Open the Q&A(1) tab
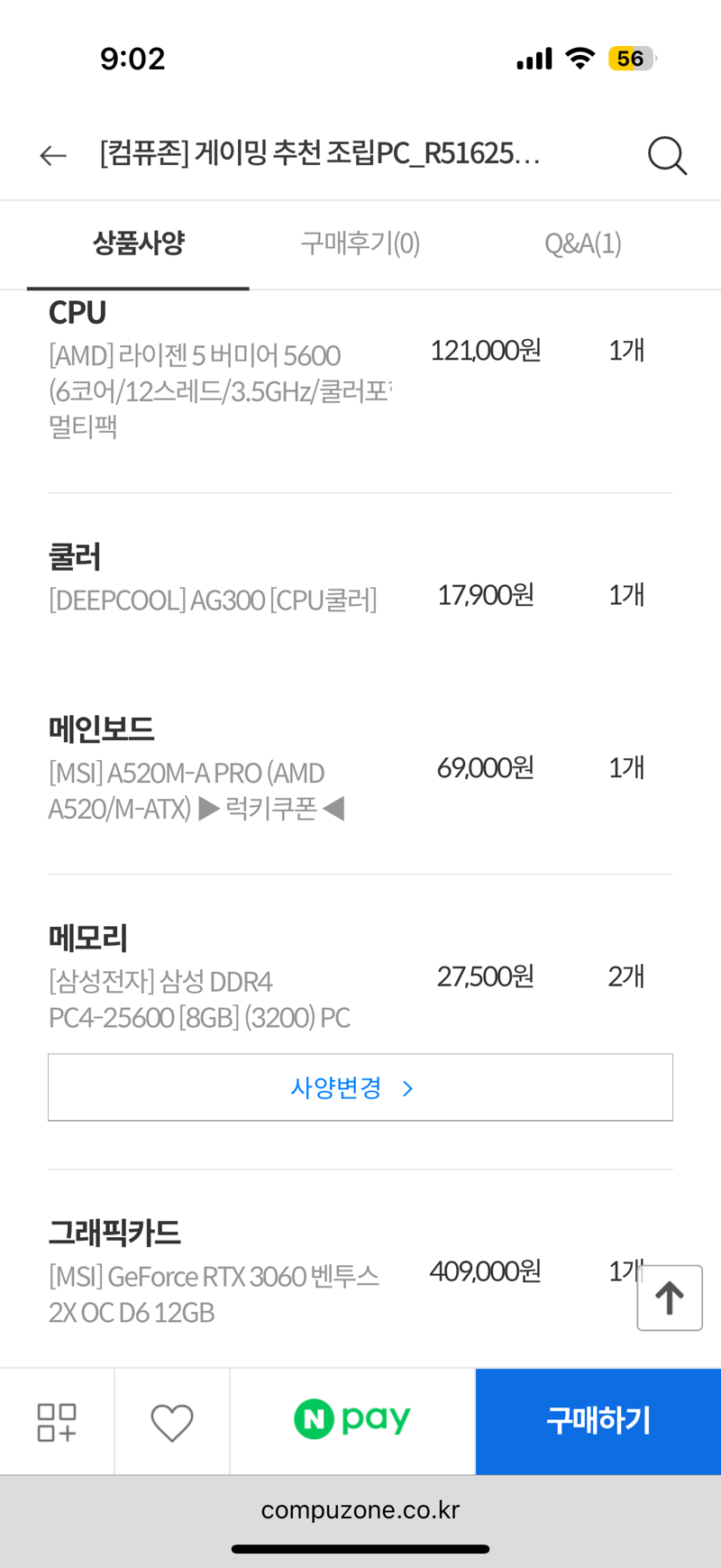The height and width of the screenshot is (1568, 721). (582, 243)
